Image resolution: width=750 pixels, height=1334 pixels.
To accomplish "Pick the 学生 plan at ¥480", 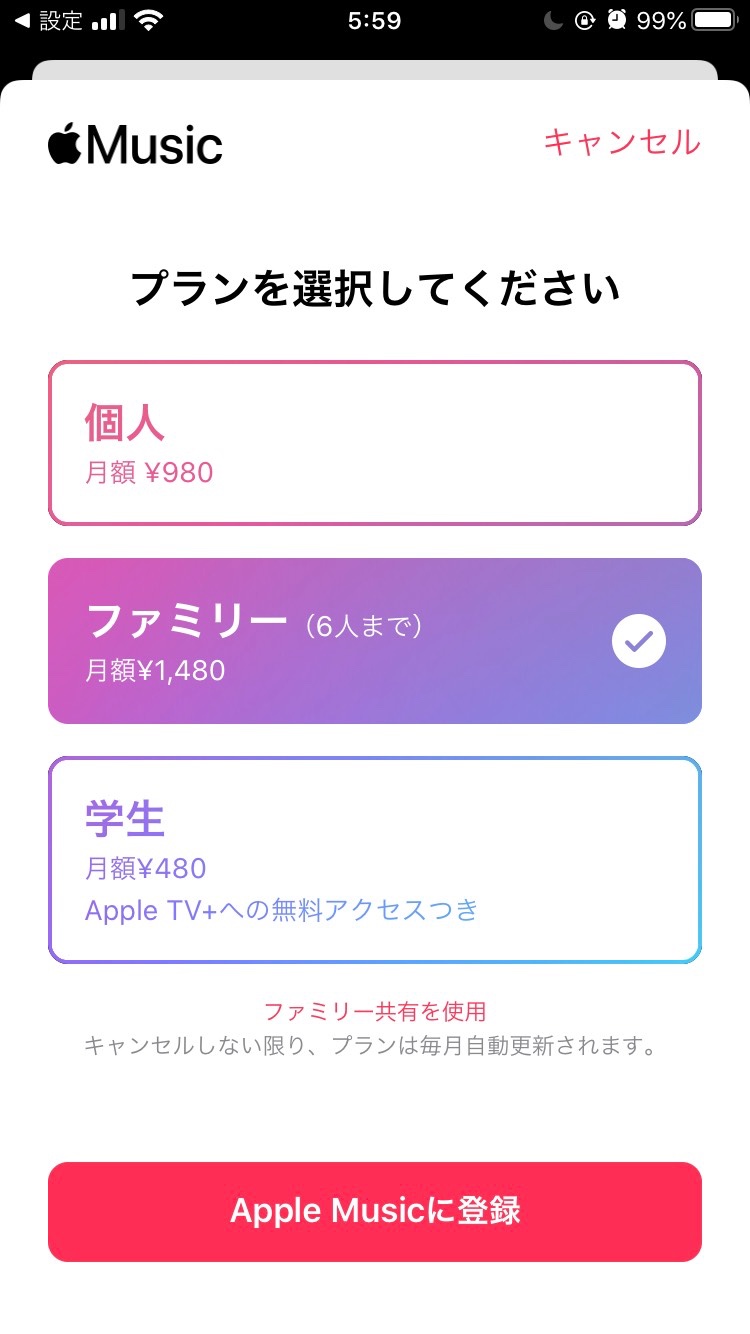I will click(375, 860).
